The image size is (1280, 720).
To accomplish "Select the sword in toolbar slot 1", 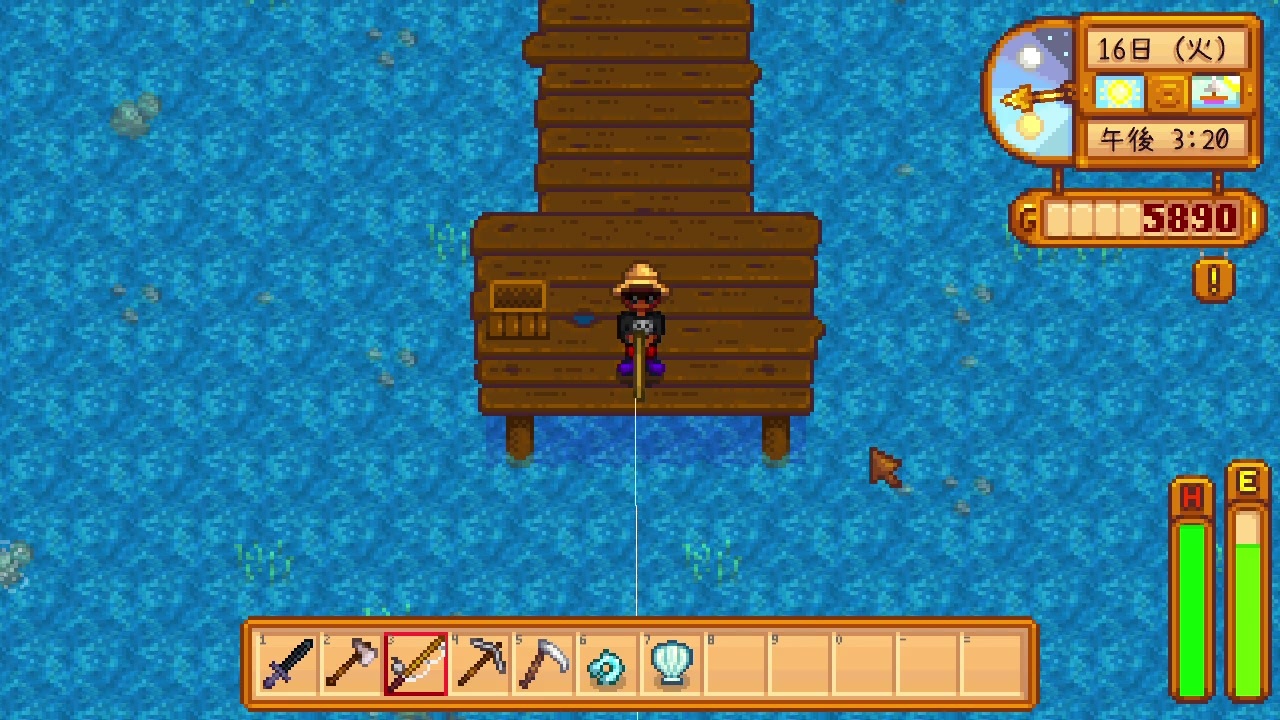I will tap(287, 663).
